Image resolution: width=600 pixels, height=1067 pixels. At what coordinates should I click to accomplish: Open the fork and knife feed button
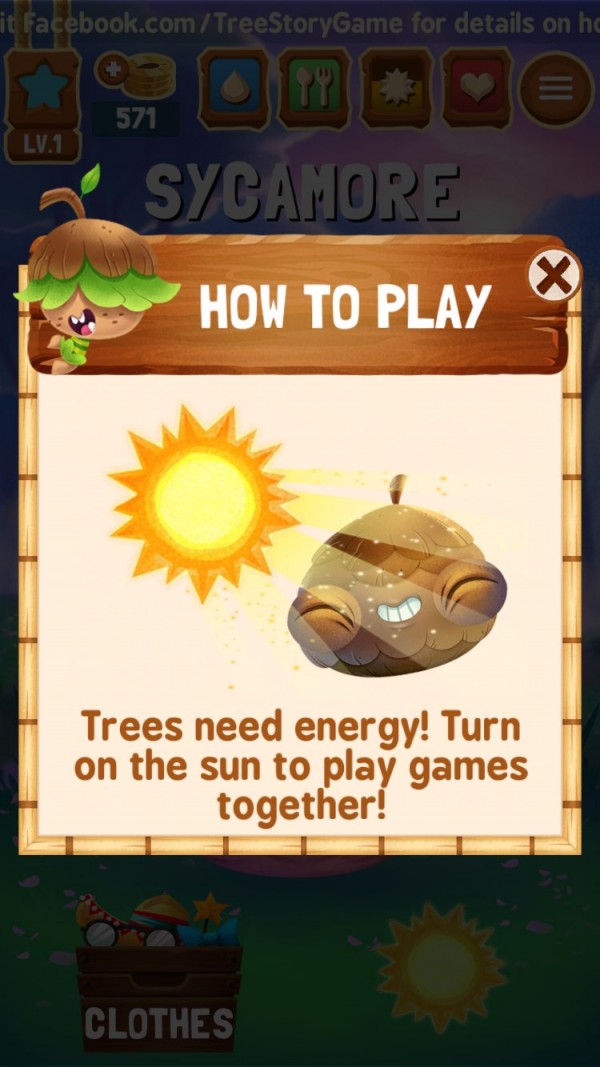tap(313, 88)
